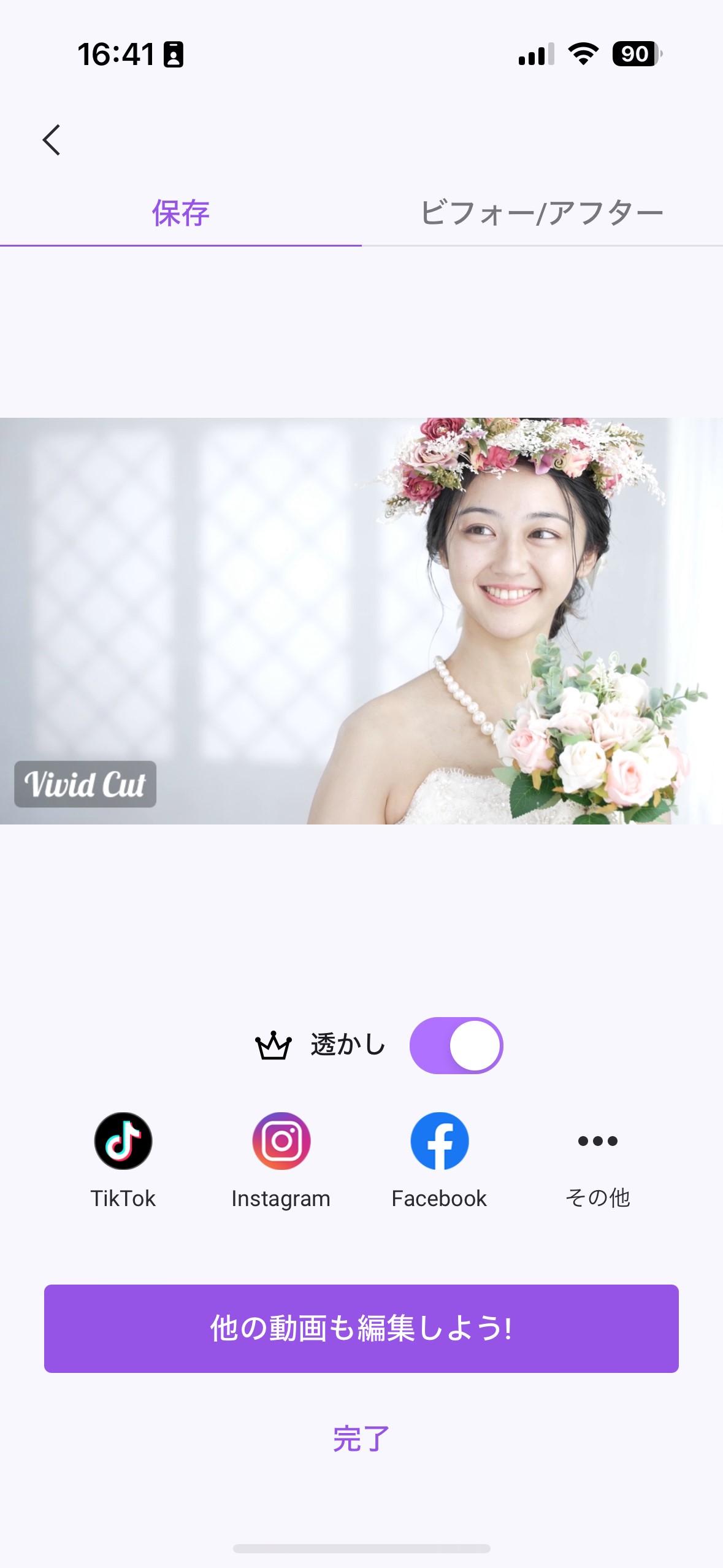
Task: Tap 完了 to finish
Action: (x=361, y=1439)
